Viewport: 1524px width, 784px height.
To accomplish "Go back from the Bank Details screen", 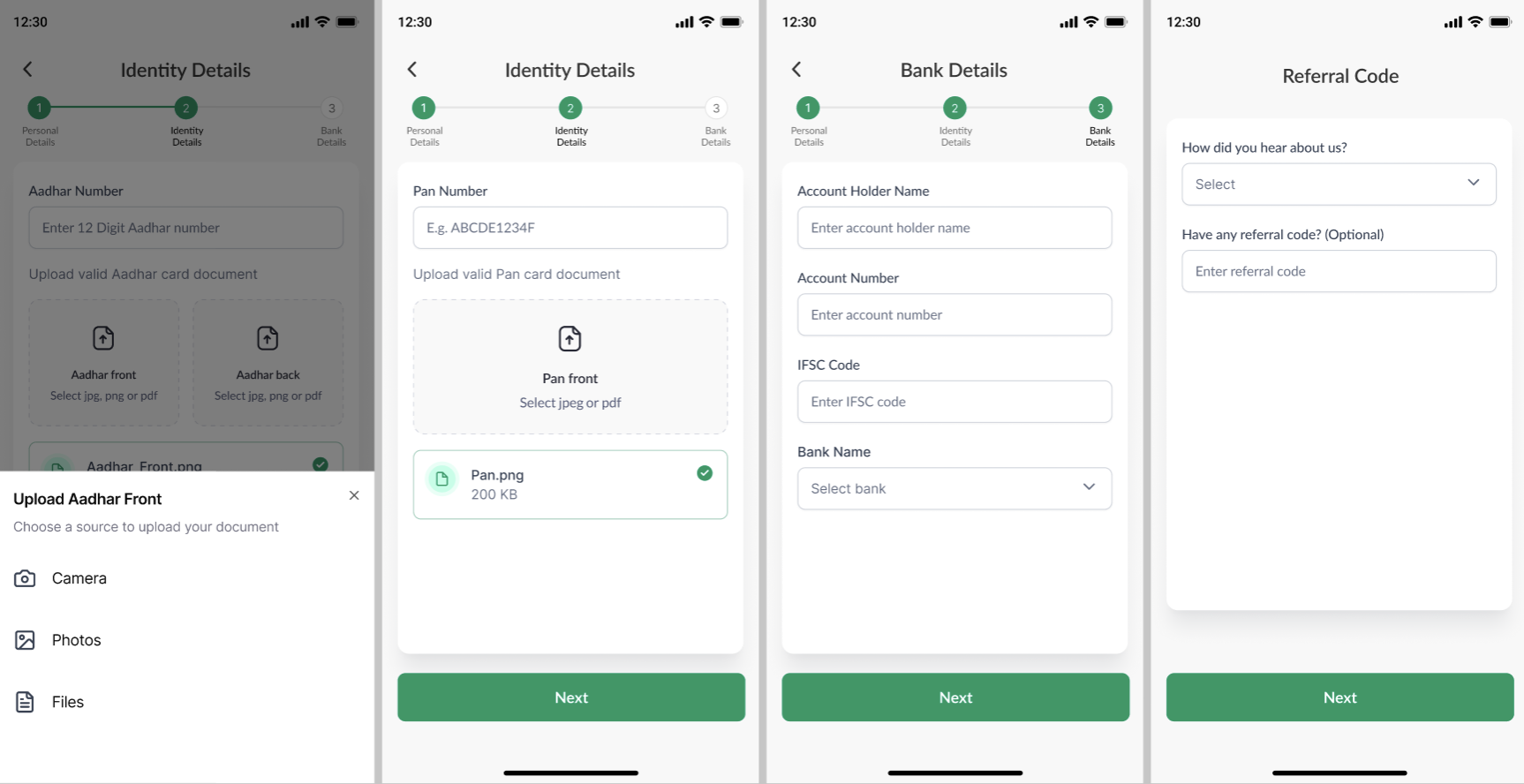I will click(796, 70).
